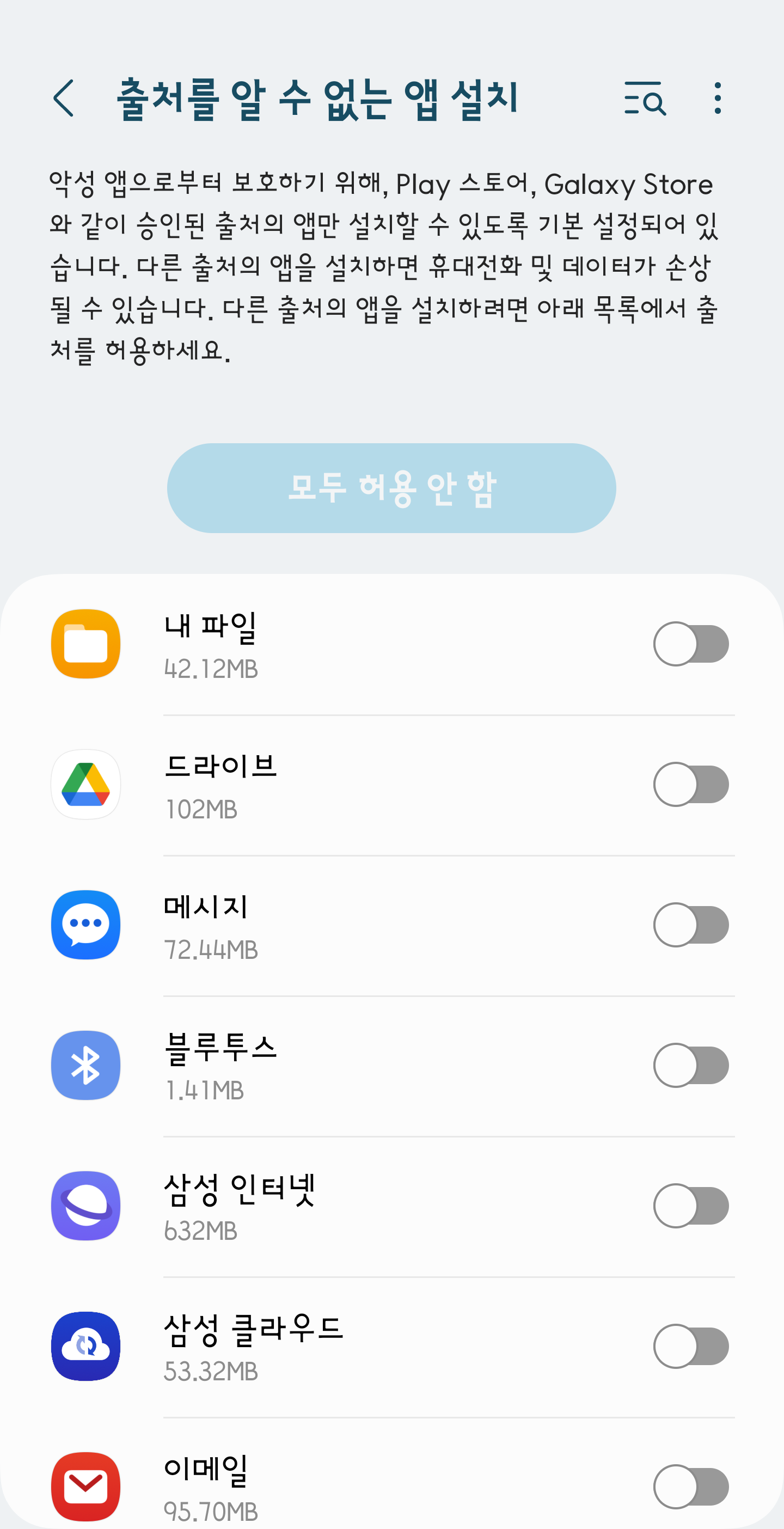
Task: Open the three-dot overflow menu
Action: (x=718, y=98)
